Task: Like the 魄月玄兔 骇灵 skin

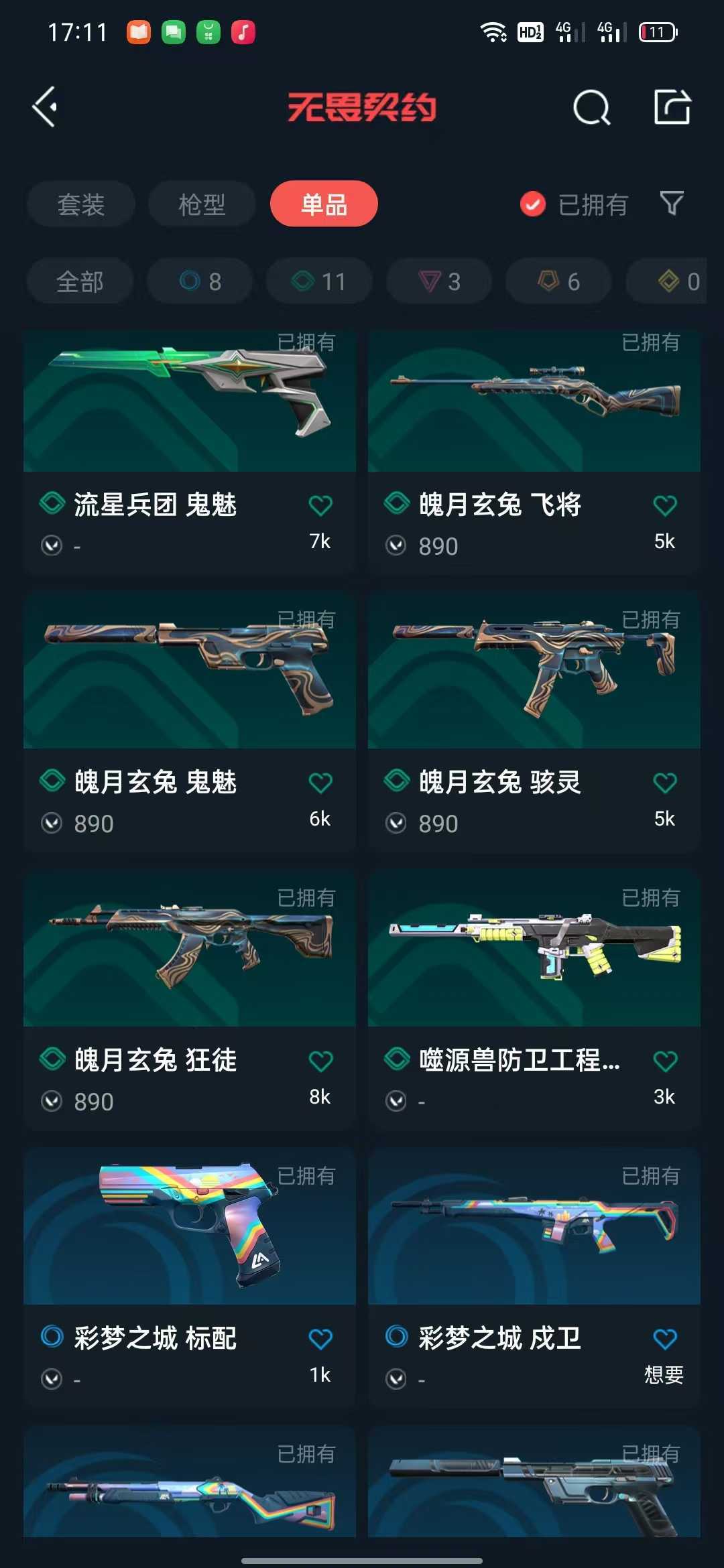Action: [x=665, y=783]
